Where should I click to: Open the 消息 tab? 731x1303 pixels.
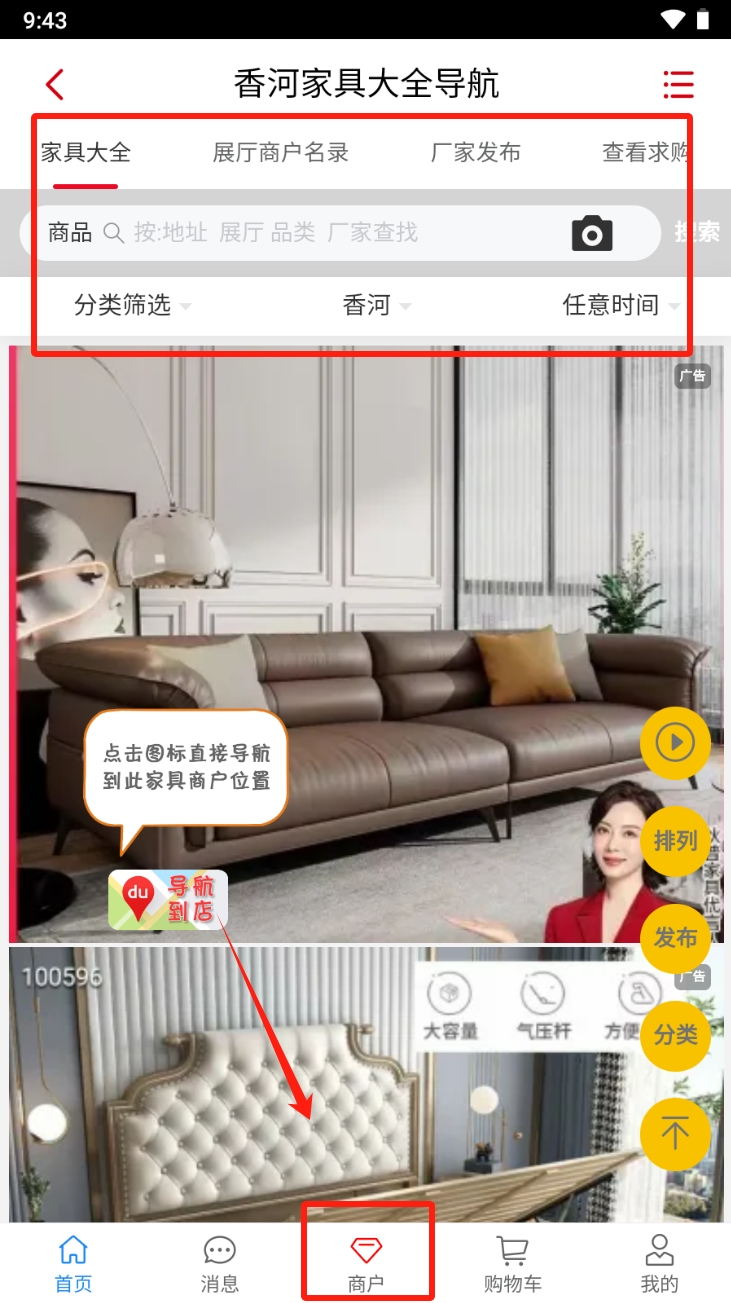point(219,1263)
